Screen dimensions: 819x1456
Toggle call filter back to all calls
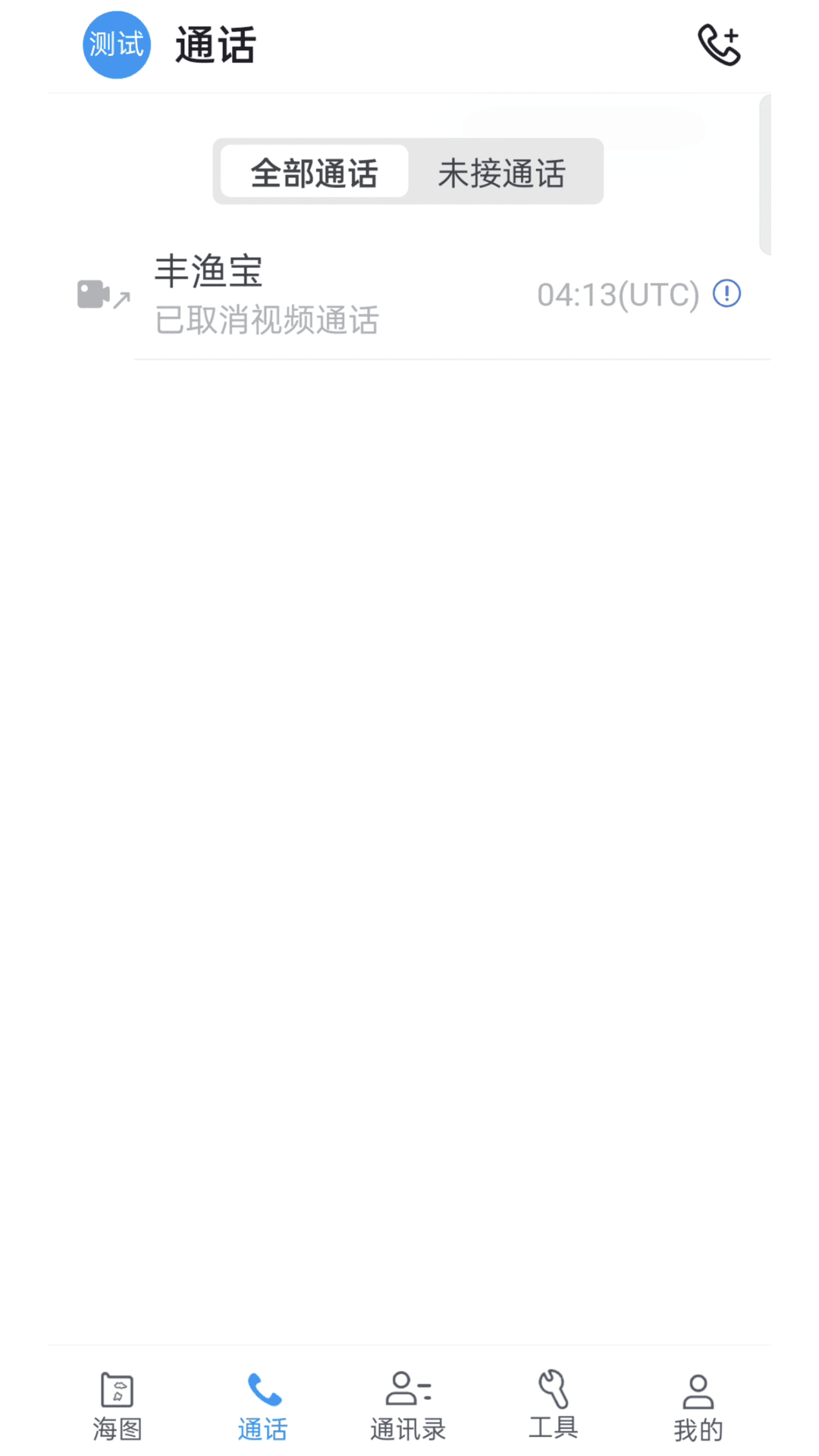click(x=314, y=172)
